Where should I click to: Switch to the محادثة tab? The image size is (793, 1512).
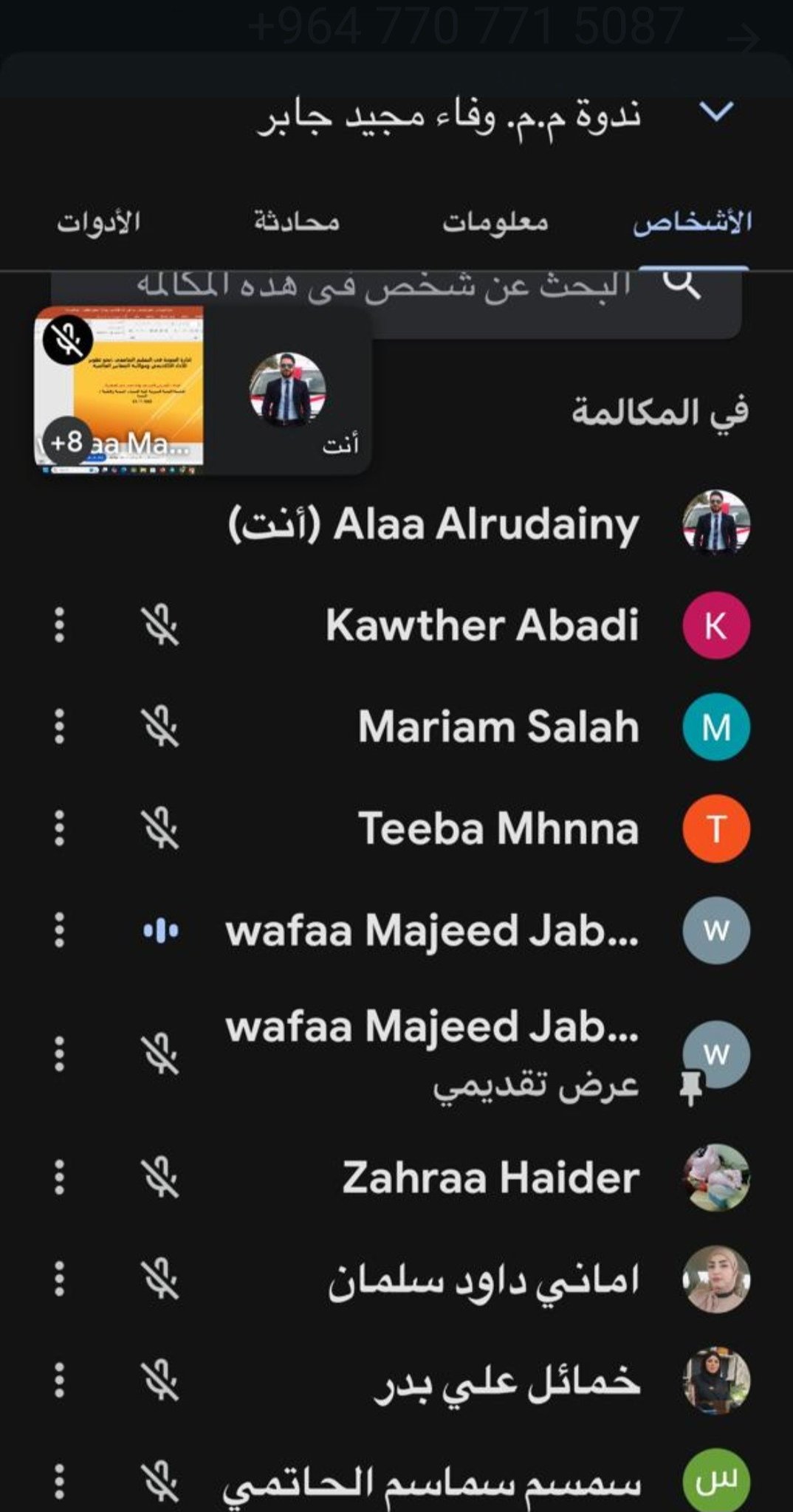297,221
